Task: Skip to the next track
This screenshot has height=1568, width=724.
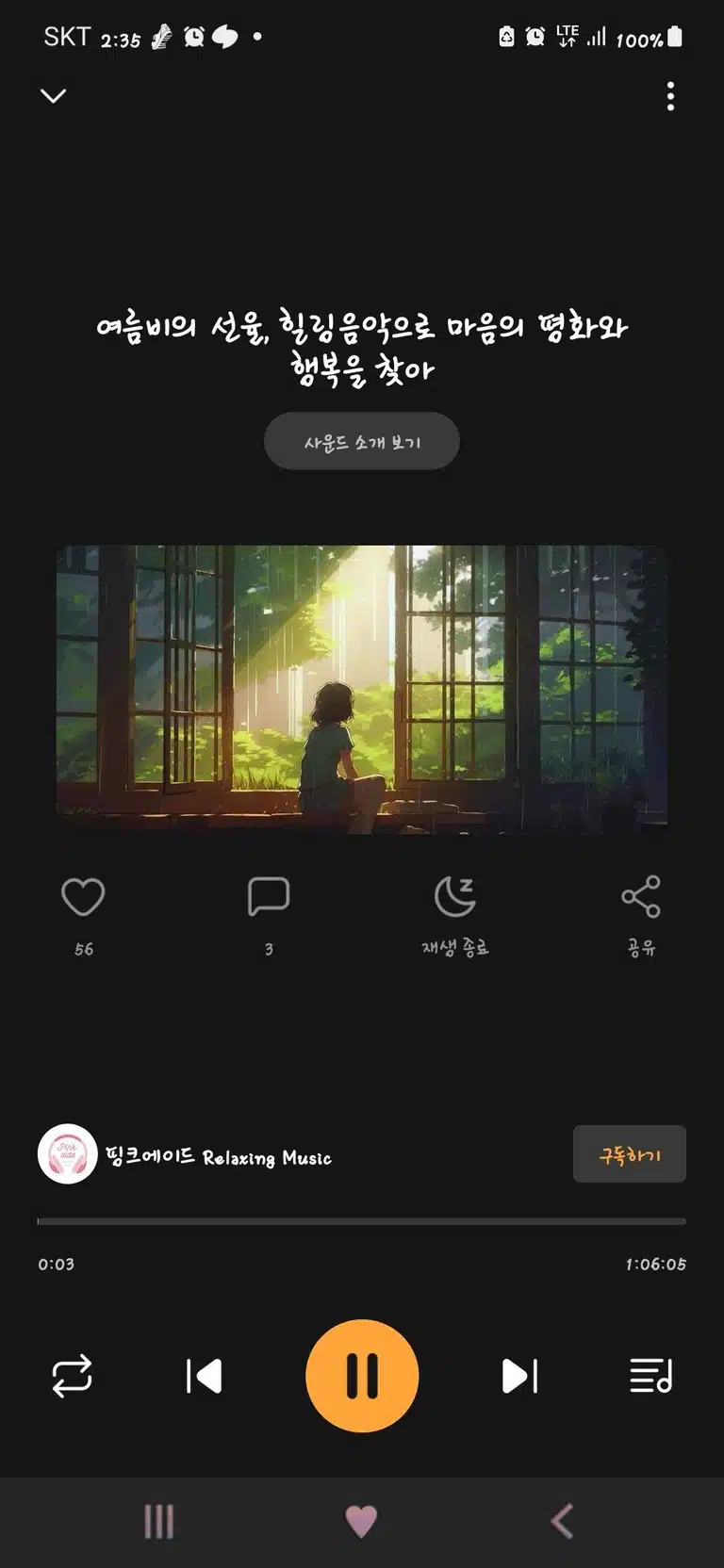Action: [519, 1376]
